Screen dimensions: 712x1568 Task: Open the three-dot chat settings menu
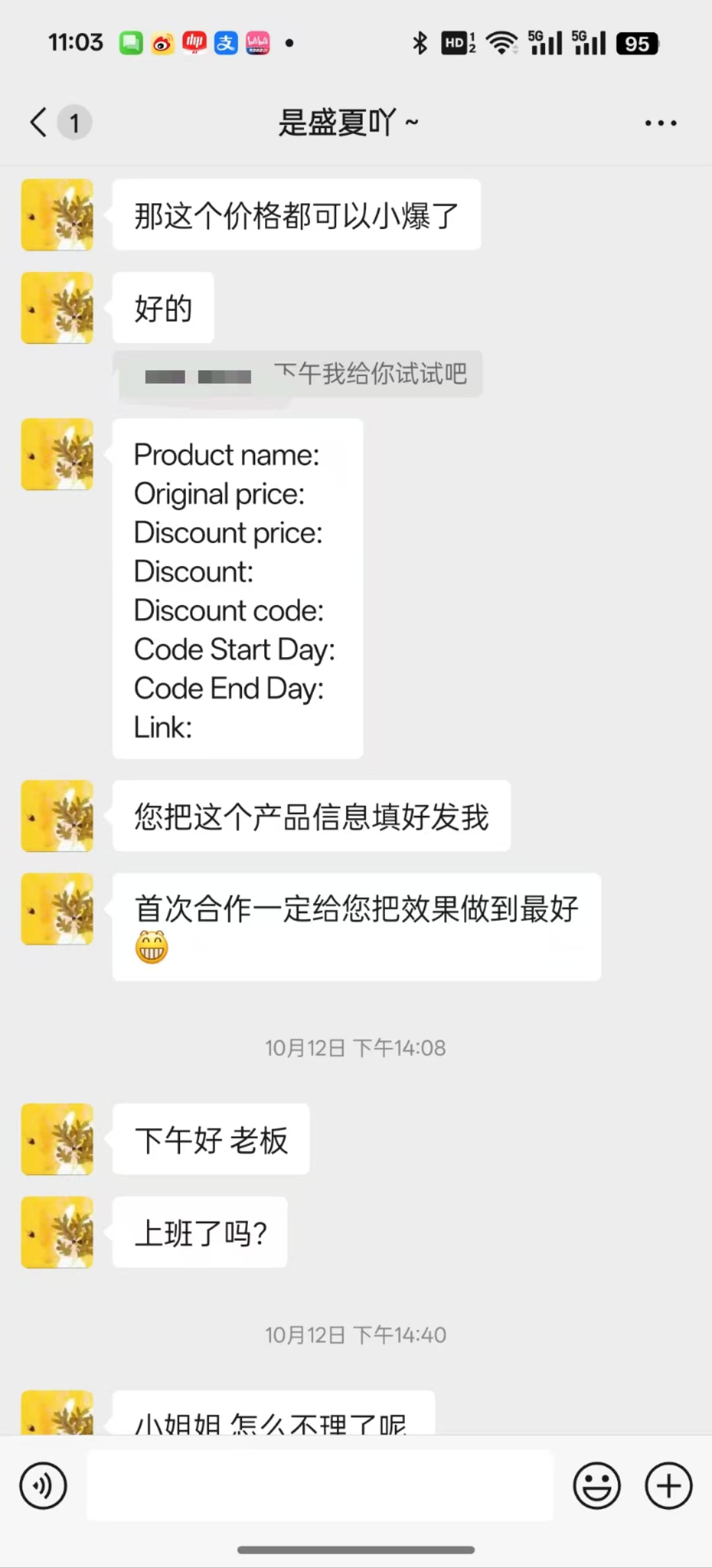pos(661,122)
